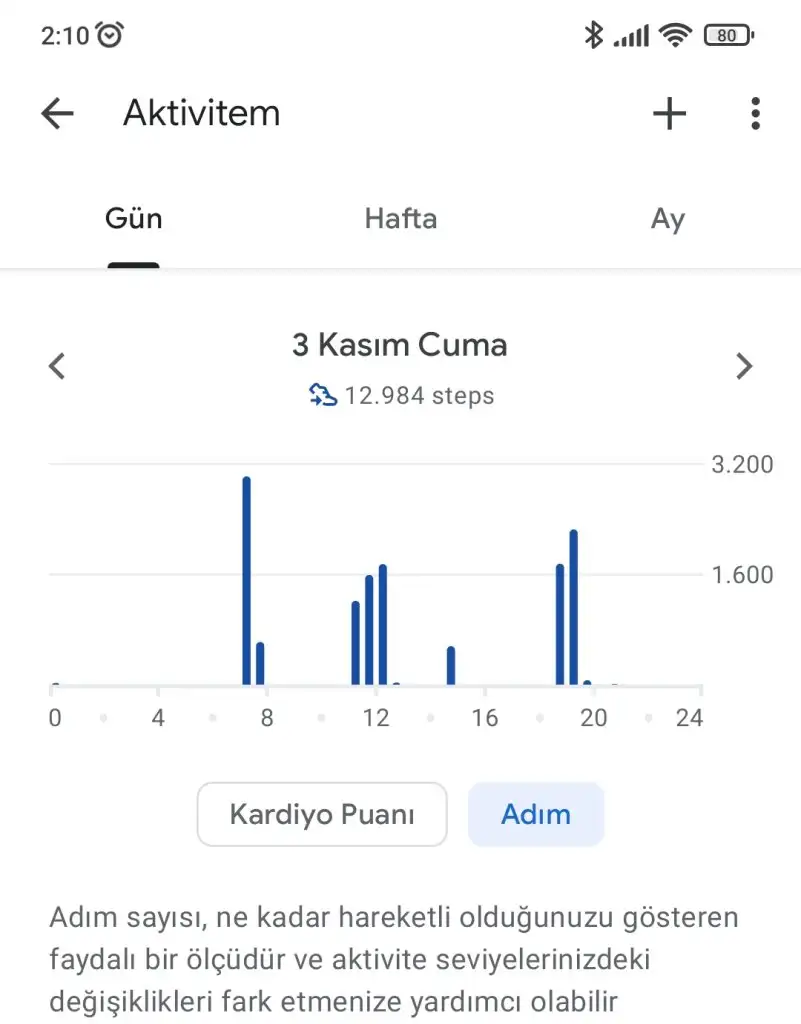
Task: Switch to the Hafta tab
Action: click(400, 219)
